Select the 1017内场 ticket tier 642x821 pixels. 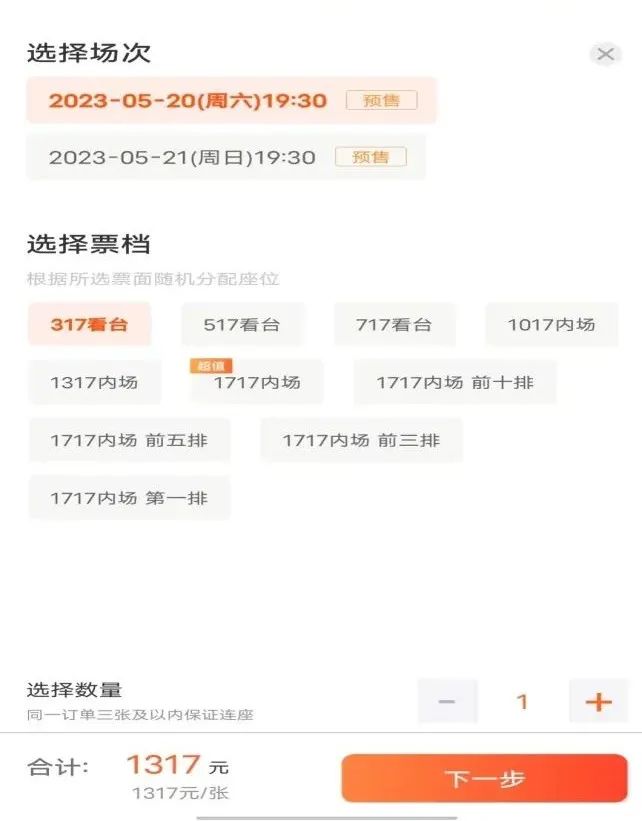551,325
